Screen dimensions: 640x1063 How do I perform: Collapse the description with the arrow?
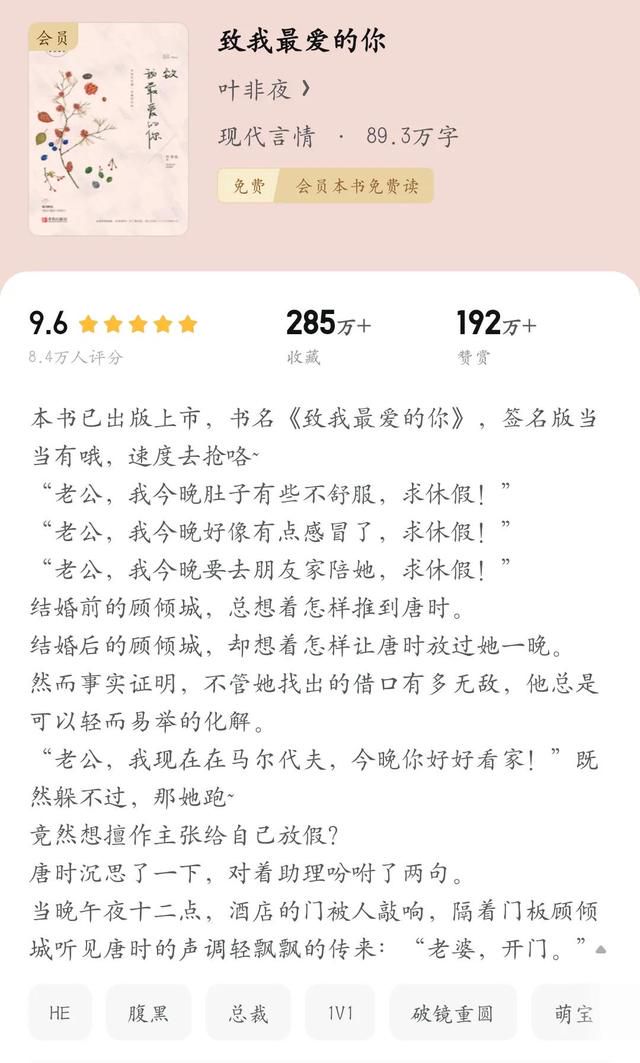(601, 950)
